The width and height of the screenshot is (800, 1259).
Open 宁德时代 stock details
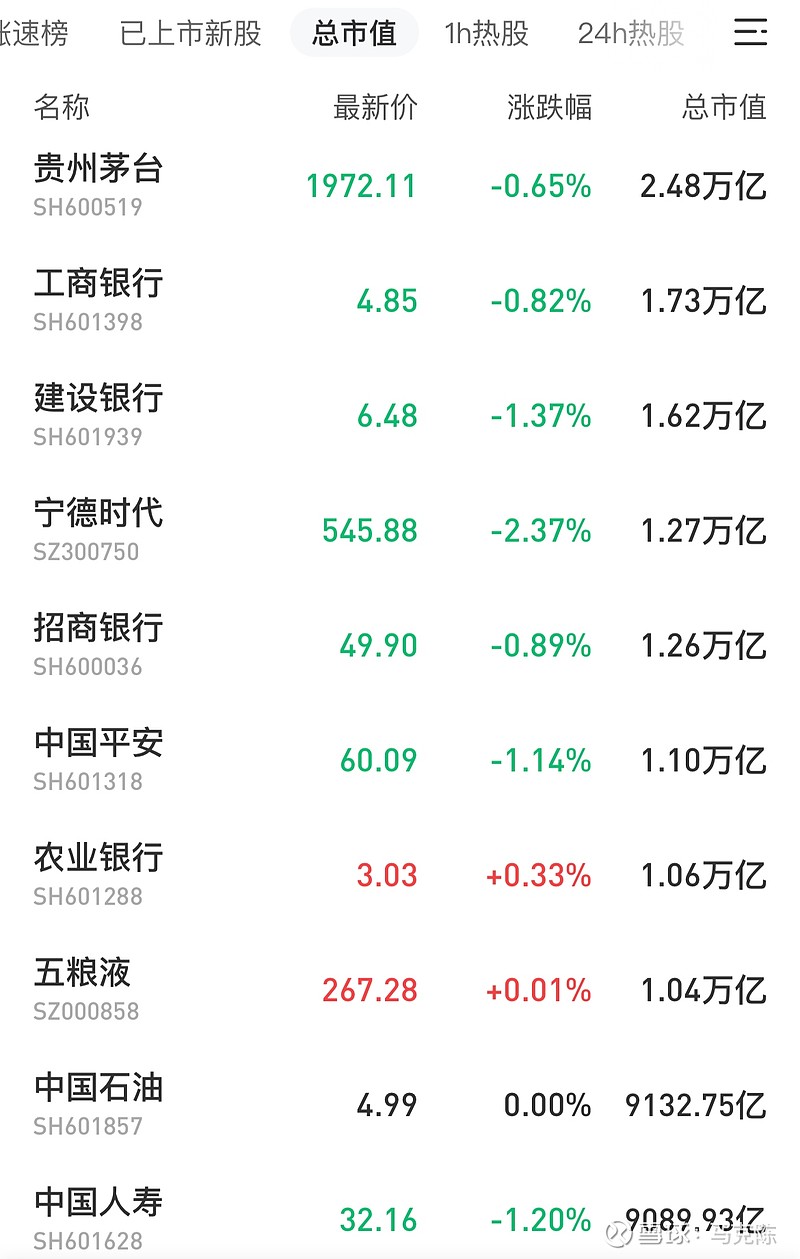98,528
